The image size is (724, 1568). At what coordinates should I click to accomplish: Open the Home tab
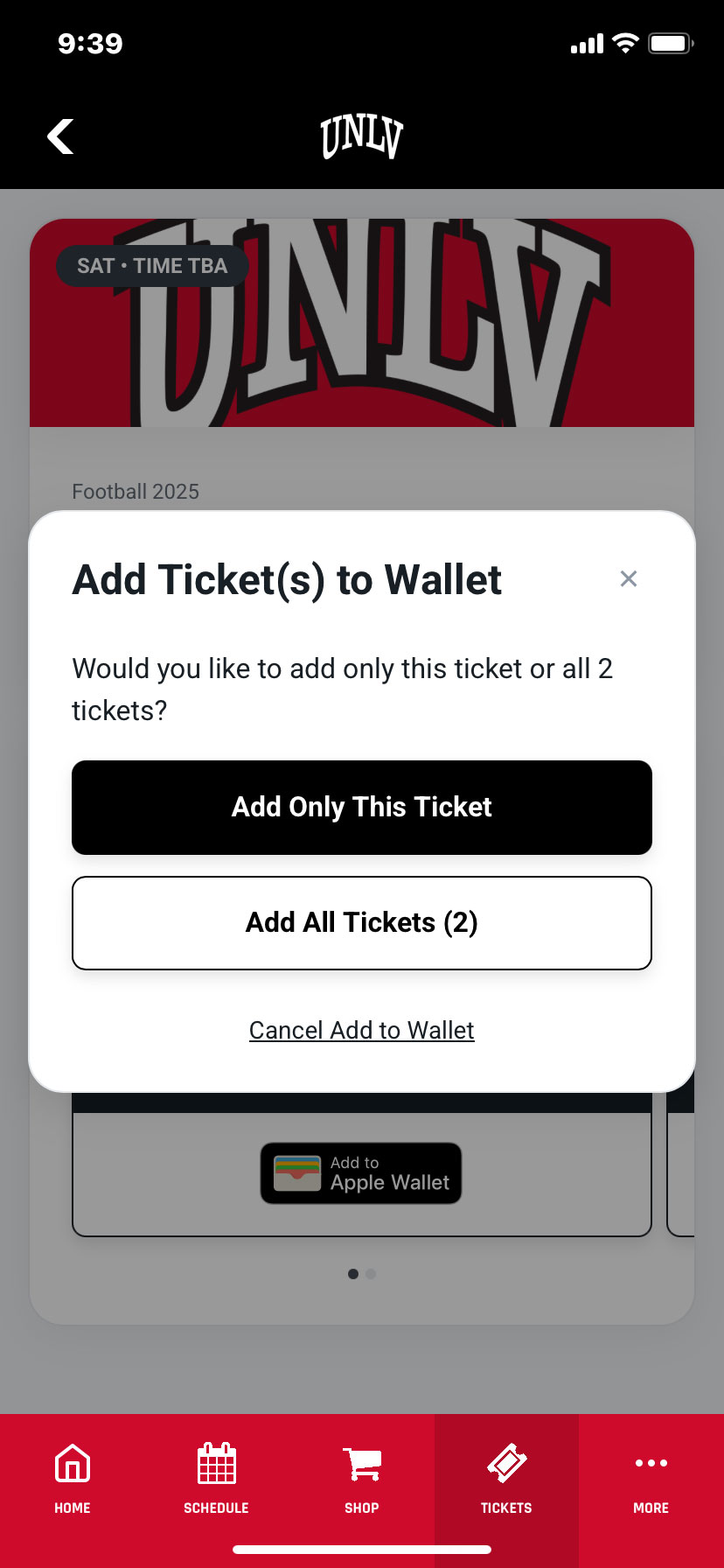coord(73,1479)
